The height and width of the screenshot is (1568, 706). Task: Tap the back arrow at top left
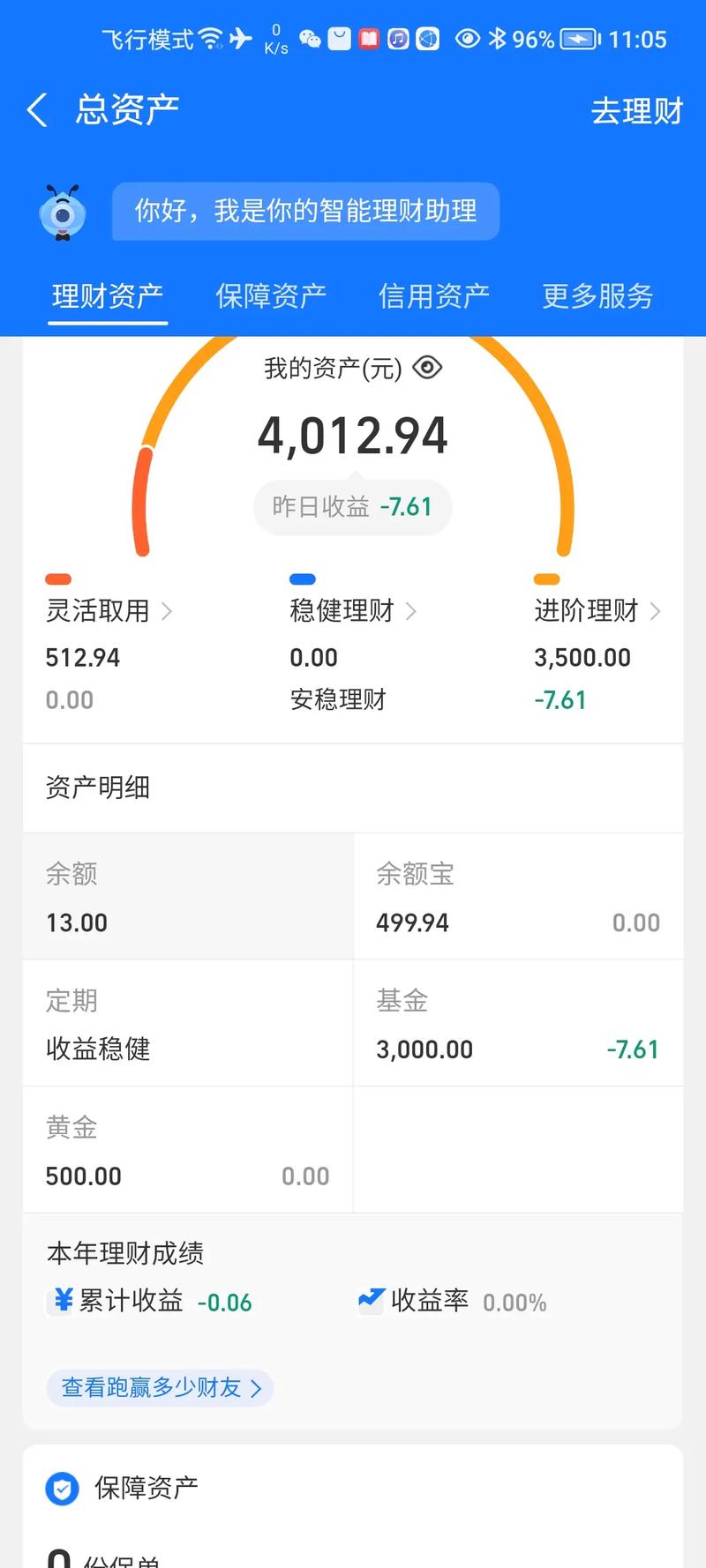[x=35, y=108]
